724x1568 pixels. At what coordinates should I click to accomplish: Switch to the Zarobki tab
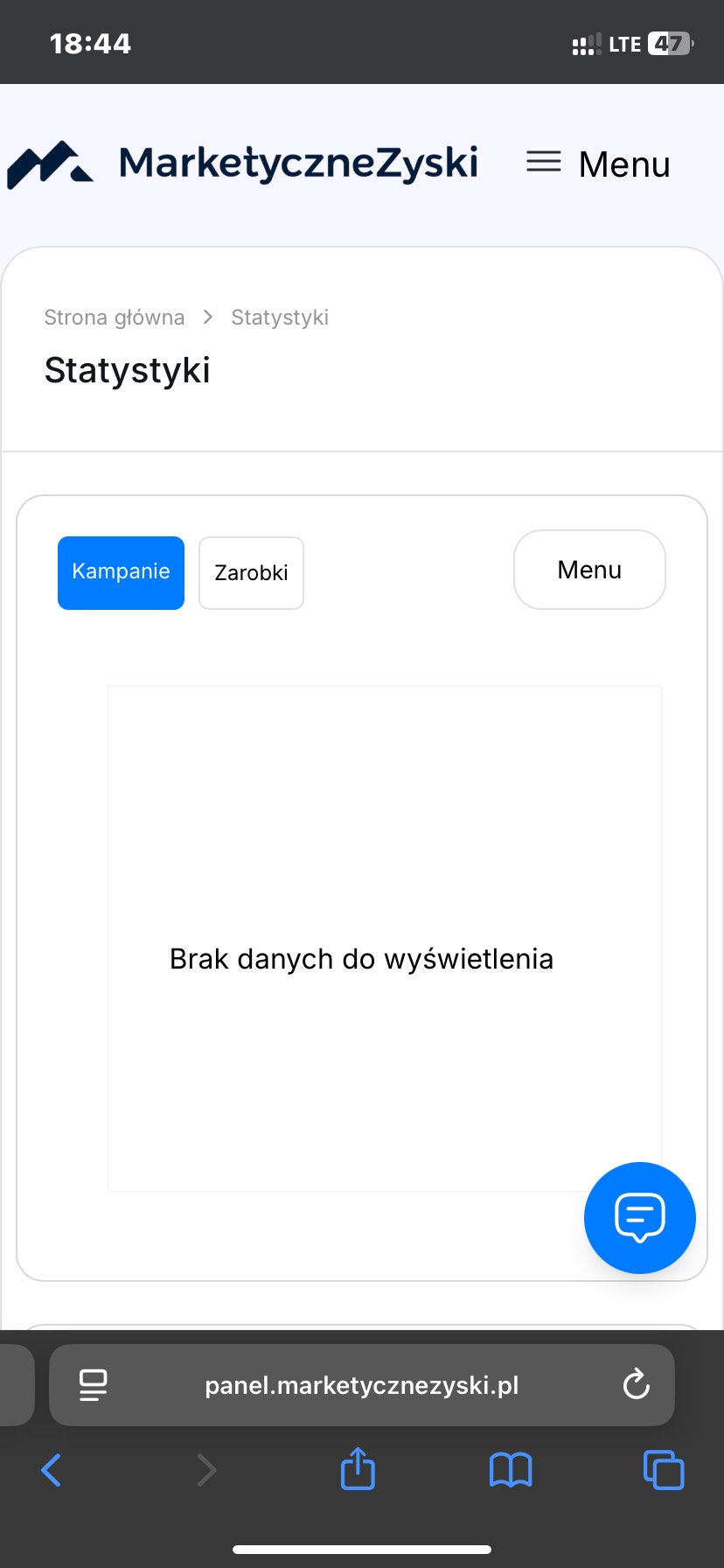(251, 573)
